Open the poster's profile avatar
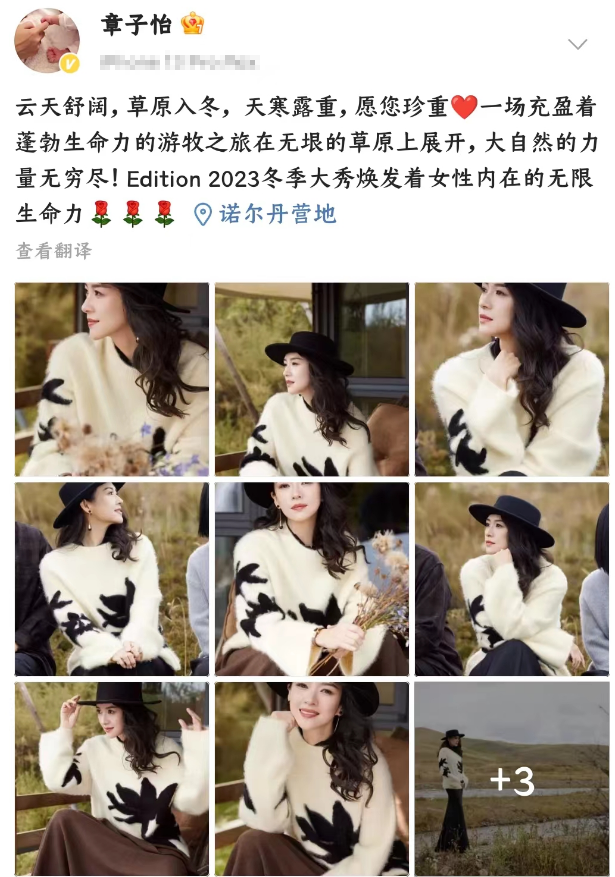Image resolution: width=615 pixels, height=877 pixels. click(47, 40)
